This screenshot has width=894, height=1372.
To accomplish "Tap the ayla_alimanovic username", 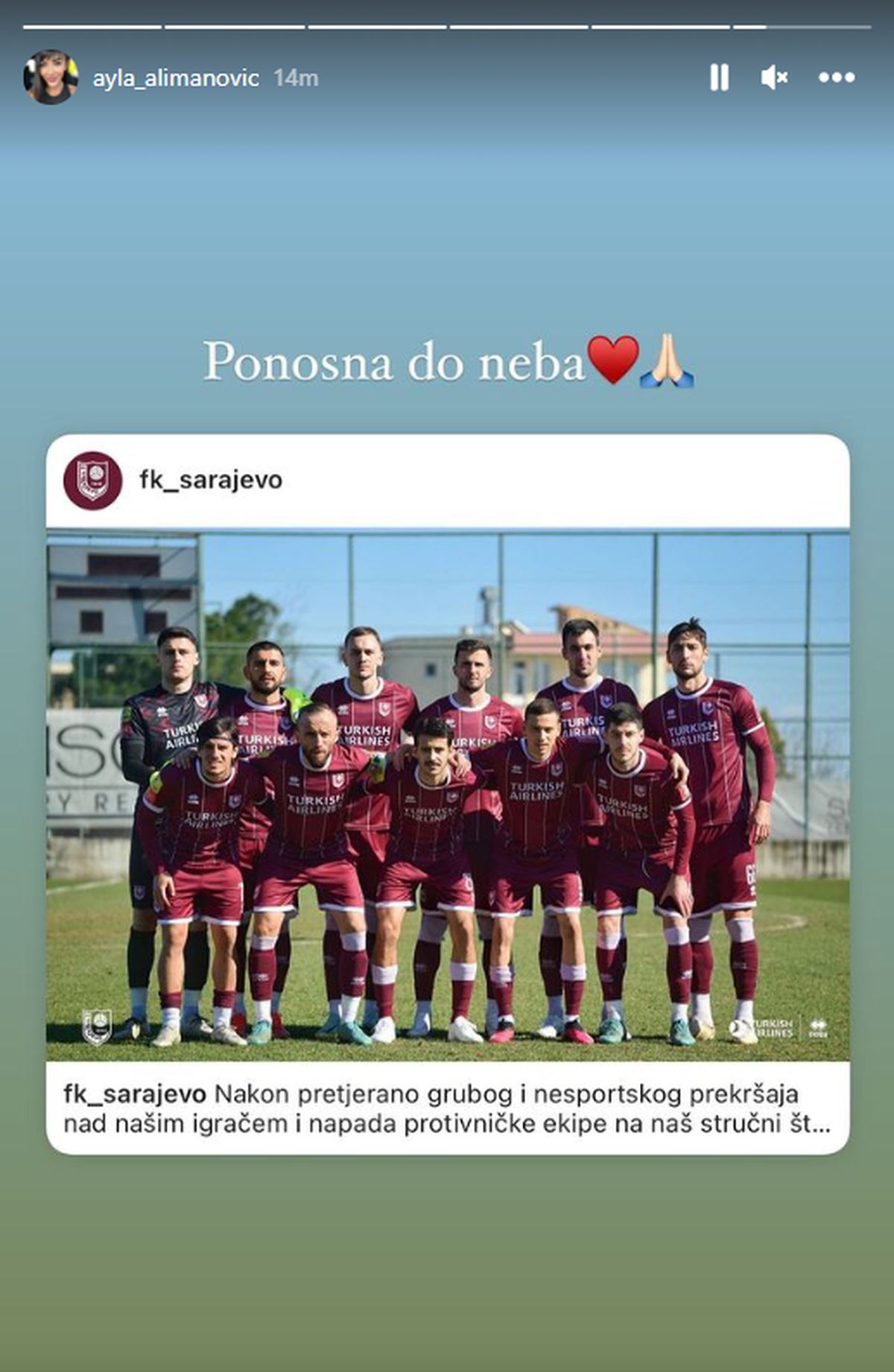I will tap(176, 78).
